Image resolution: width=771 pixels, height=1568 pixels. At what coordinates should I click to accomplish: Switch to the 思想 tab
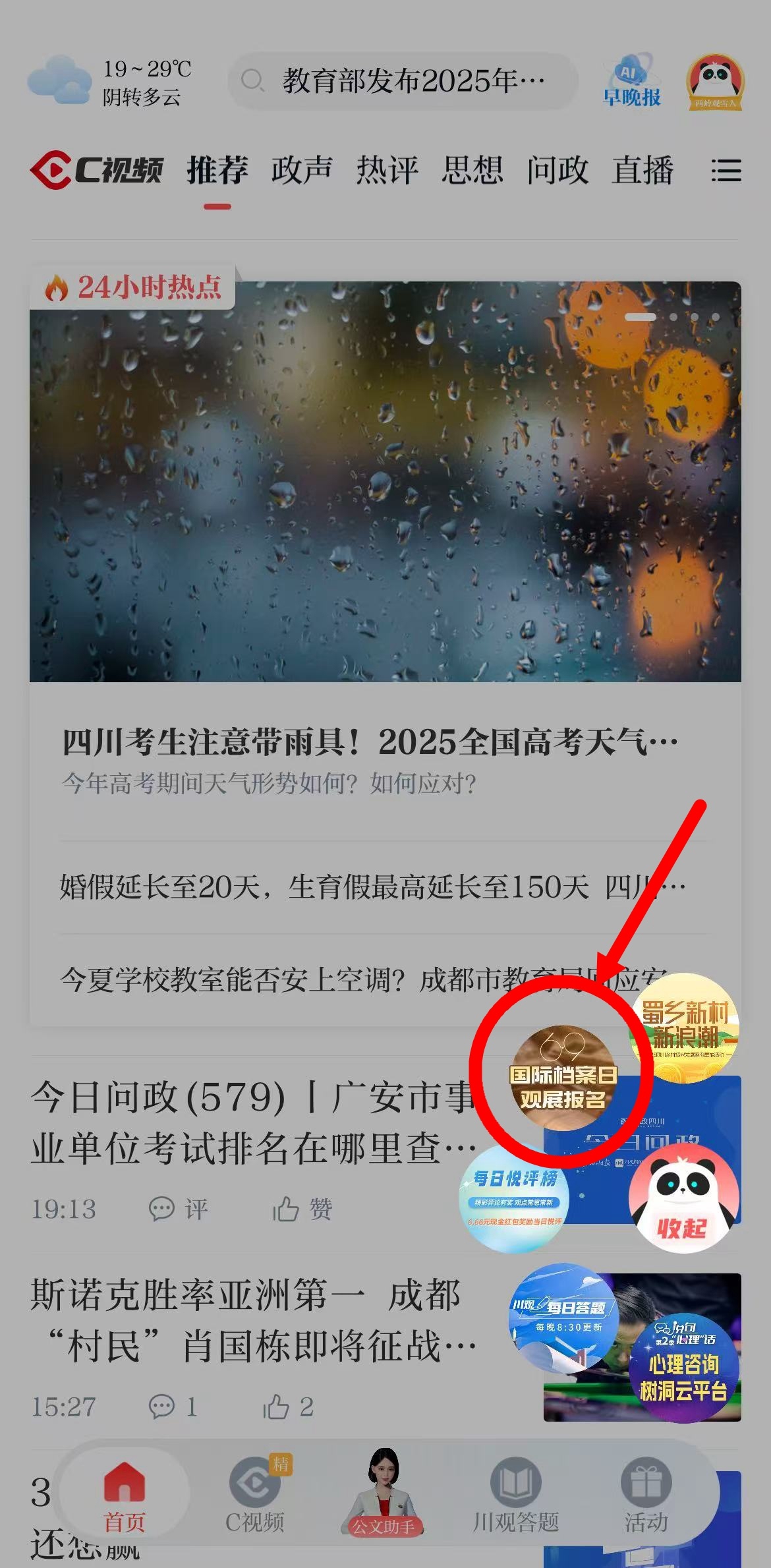472,170
